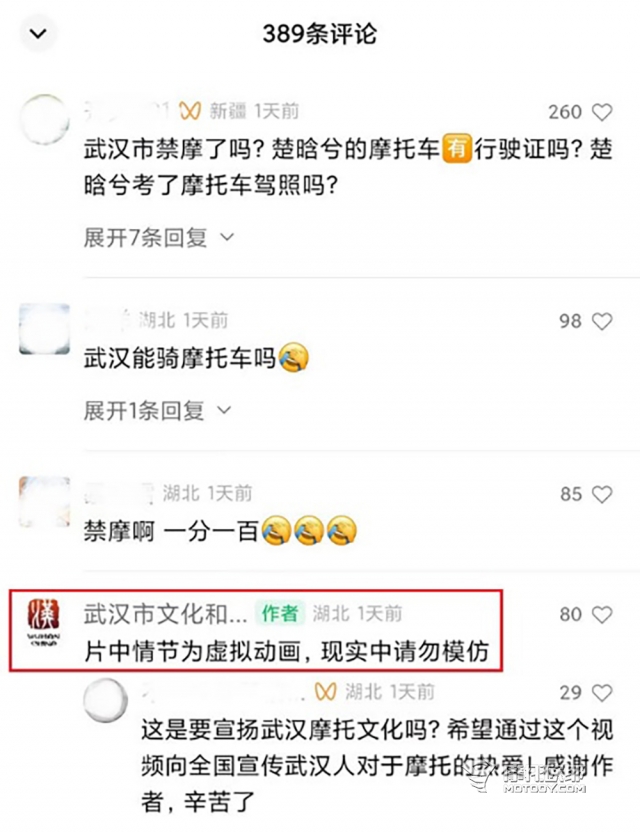The image size is (640, 832).
Task: Like the author's comment 片中情节为虚拟动画
Action: tap(602, 614)
